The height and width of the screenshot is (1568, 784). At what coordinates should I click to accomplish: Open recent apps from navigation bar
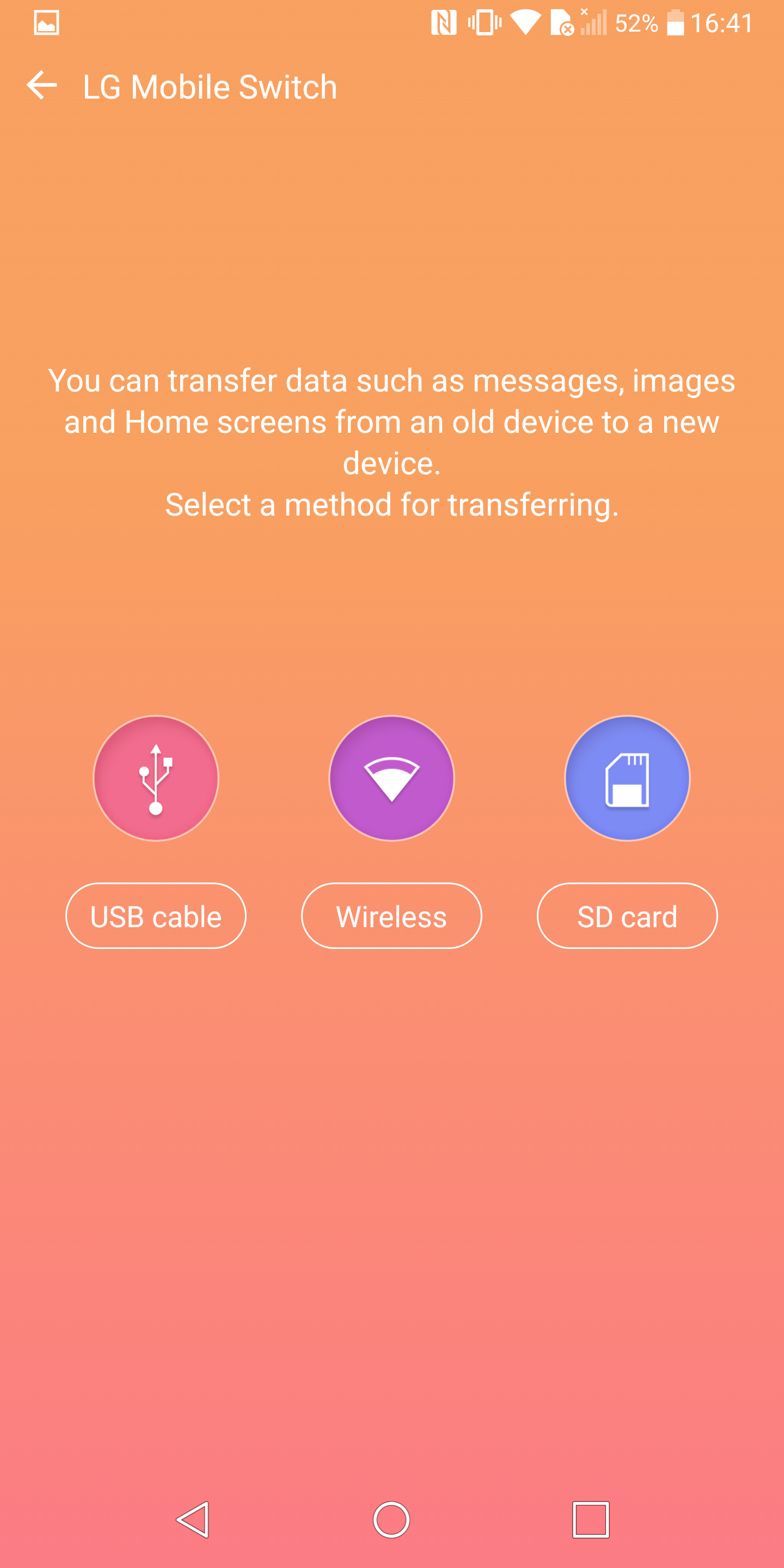(590, 1520)
